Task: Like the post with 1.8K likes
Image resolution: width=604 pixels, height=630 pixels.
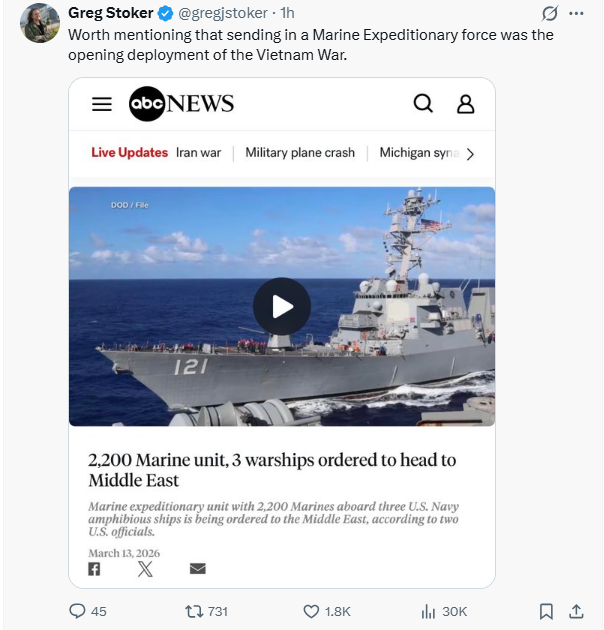Action: pos(312,611)
